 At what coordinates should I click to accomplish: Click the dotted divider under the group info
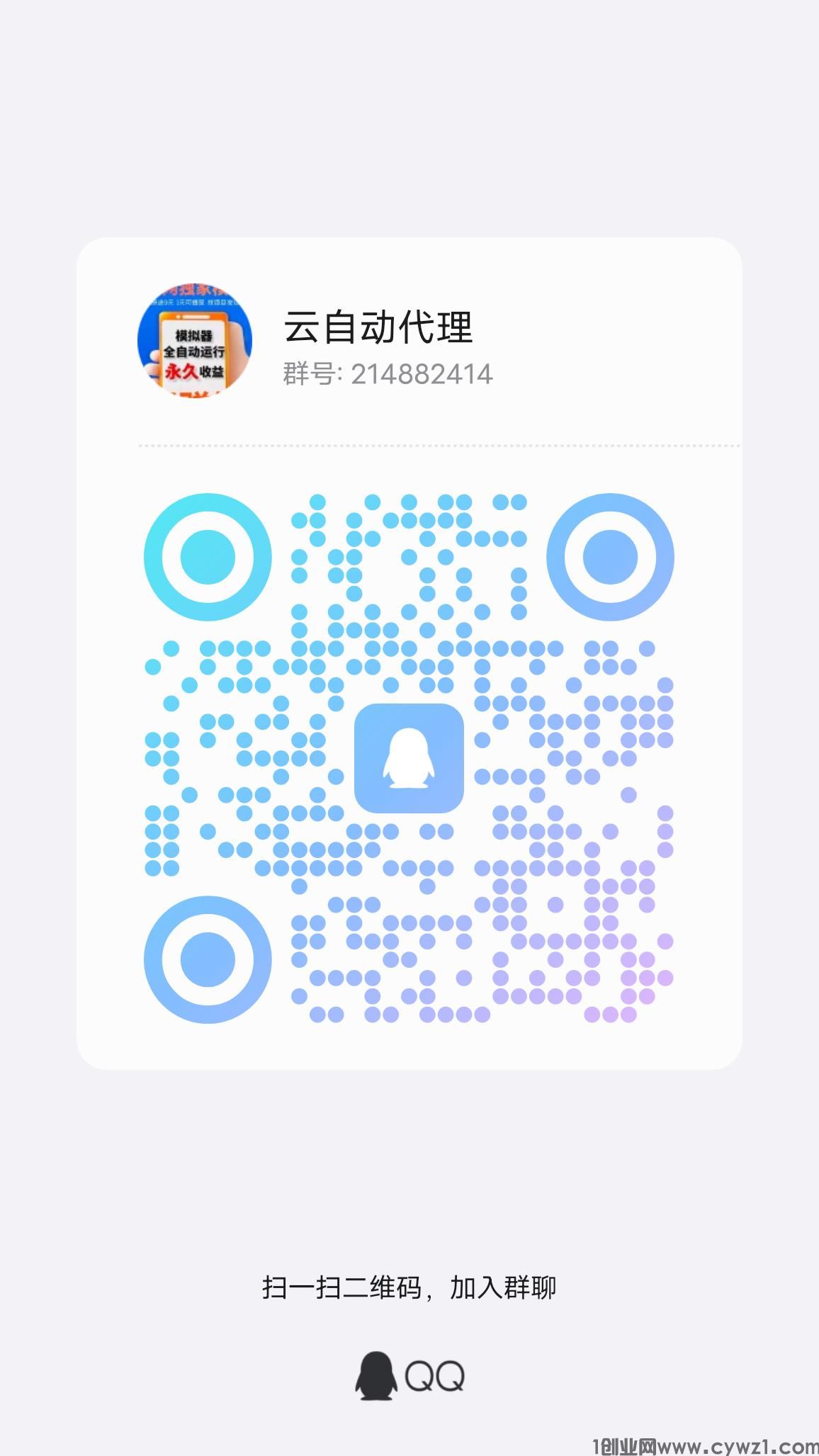409,446
